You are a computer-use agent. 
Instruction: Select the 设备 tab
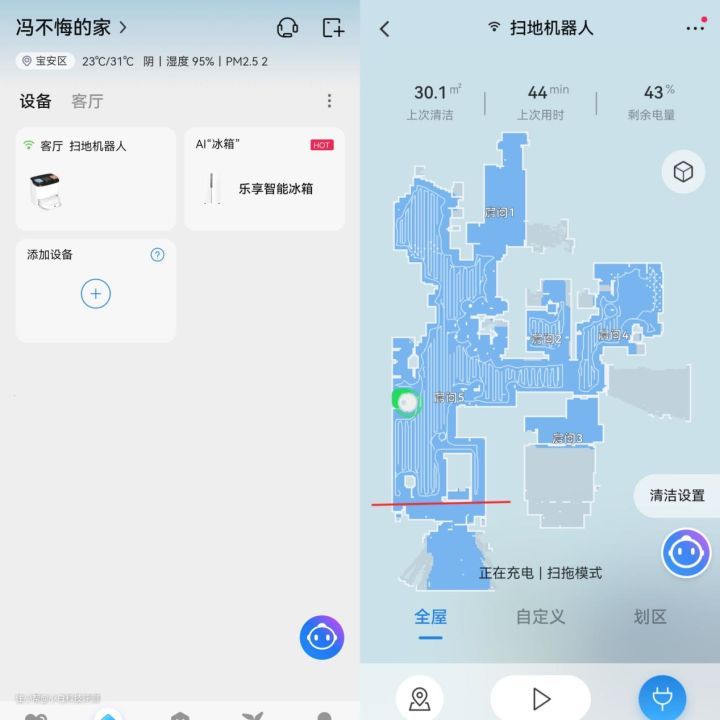pos(35,101)
